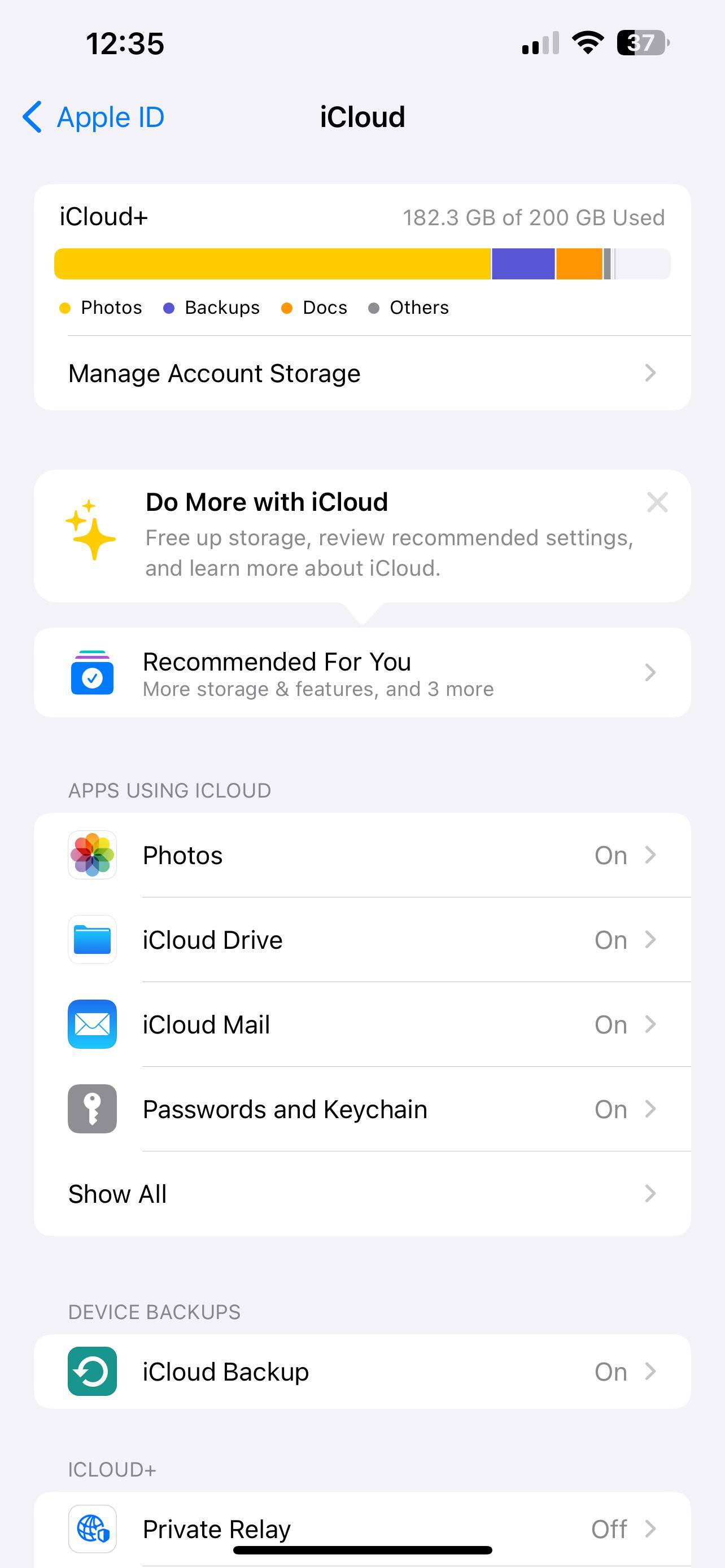Open Recommended For You
Screen dimensions: 725x1568
361,673
